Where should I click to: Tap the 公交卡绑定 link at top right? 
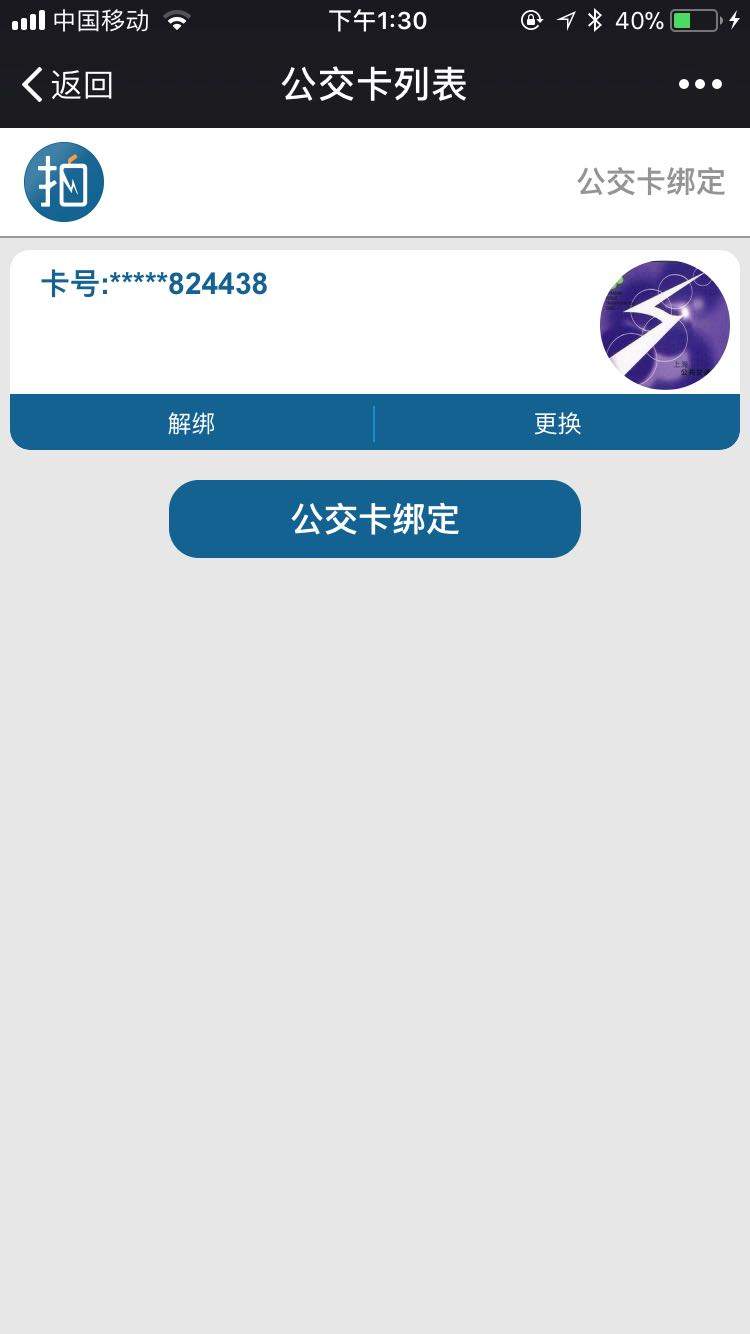(650, 182)
